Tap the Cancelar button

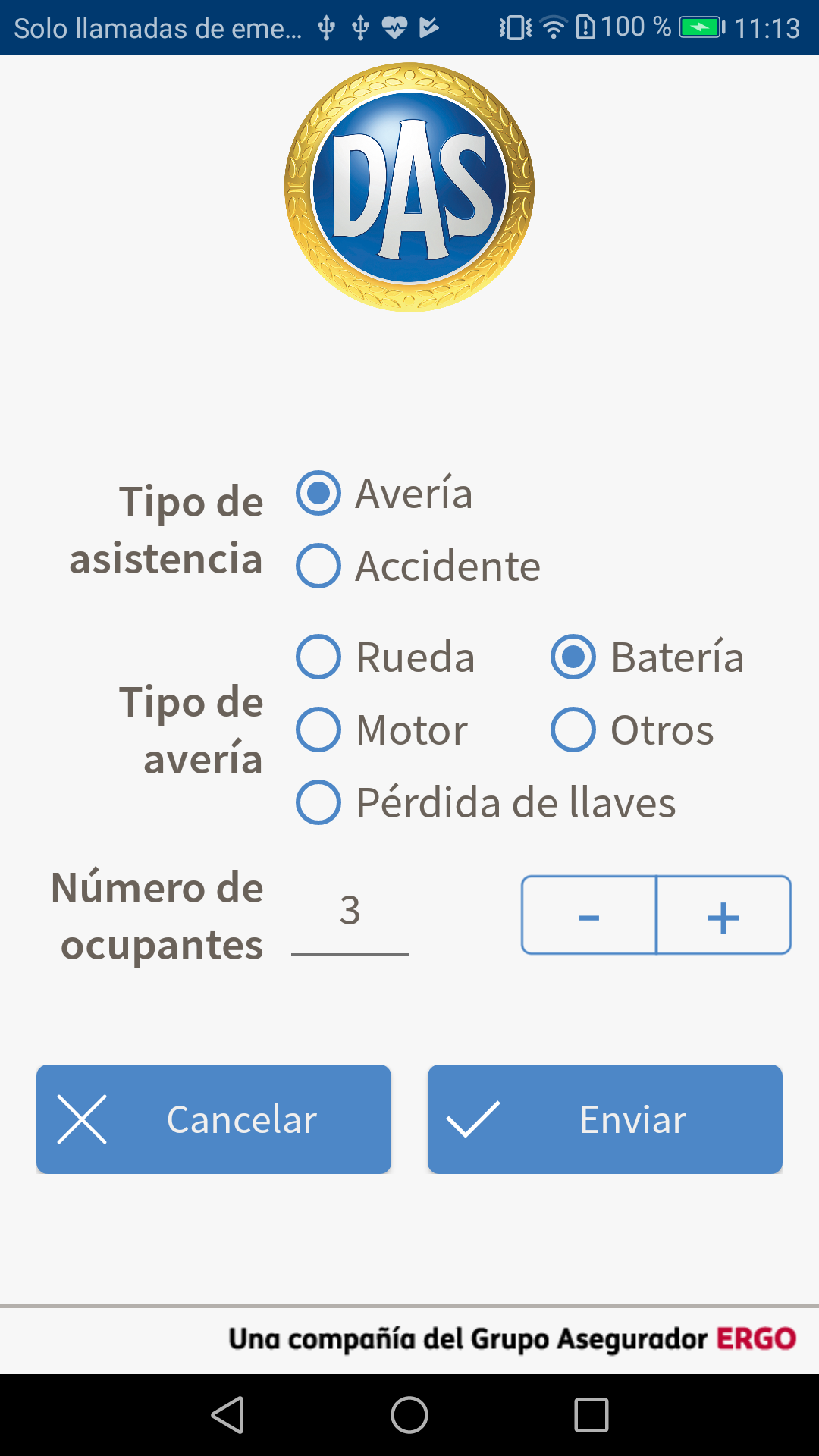214,1119
